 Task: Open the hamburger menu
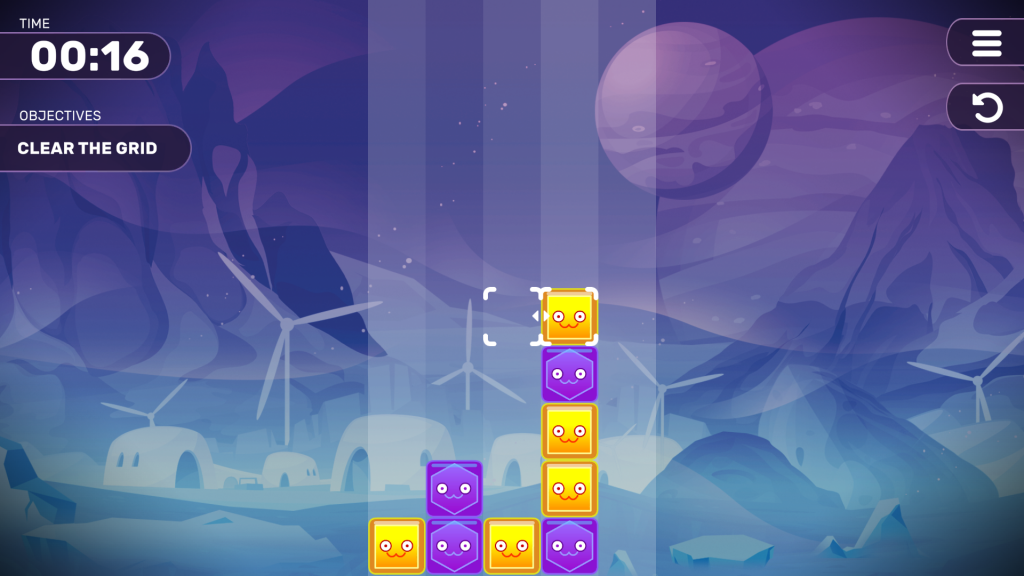(x=986, y=43)
